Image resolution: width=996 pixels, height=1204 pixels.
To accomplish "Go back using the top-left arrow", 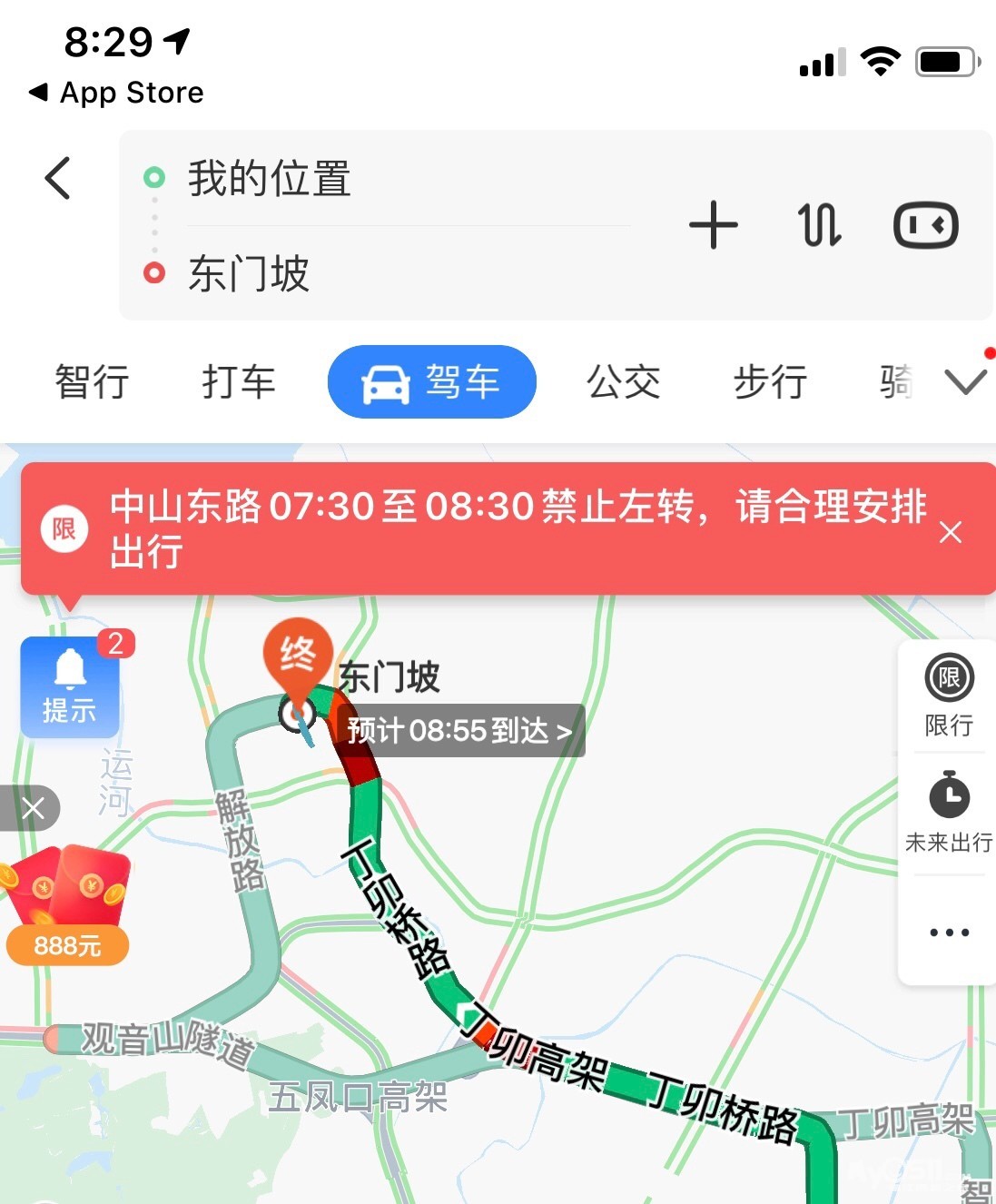I will click(58, 178).
